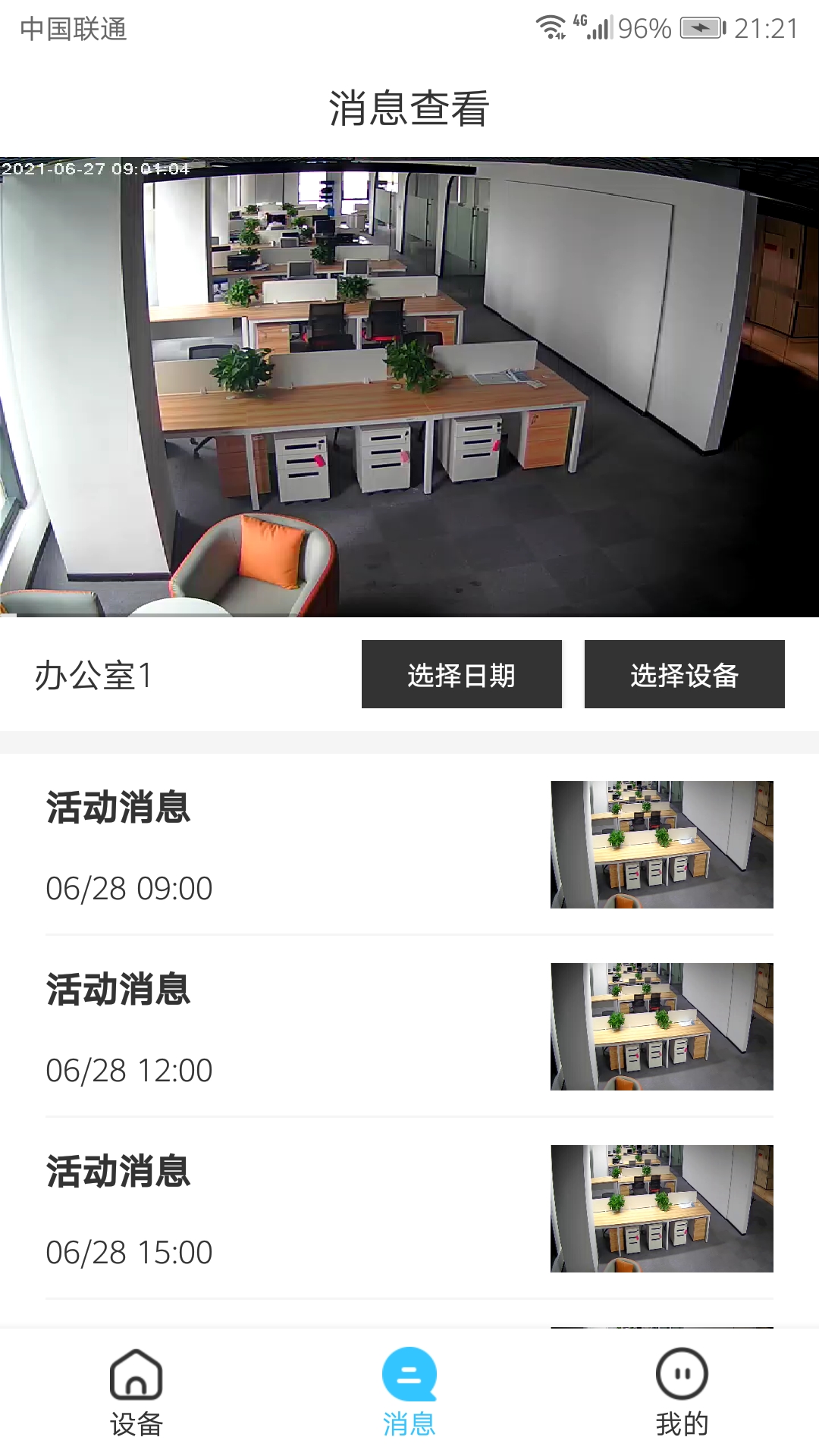Tap the 选择设备 button

coord(684,674)
